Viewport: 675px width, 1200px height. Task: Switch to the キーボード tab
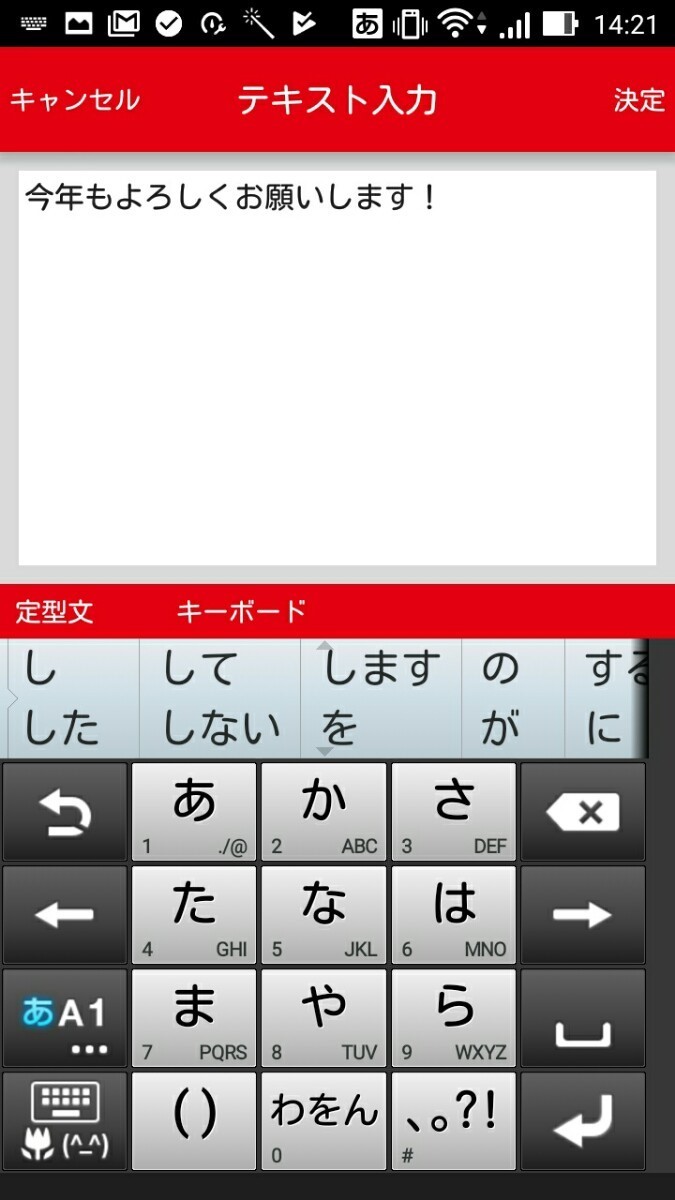[241, 612]
